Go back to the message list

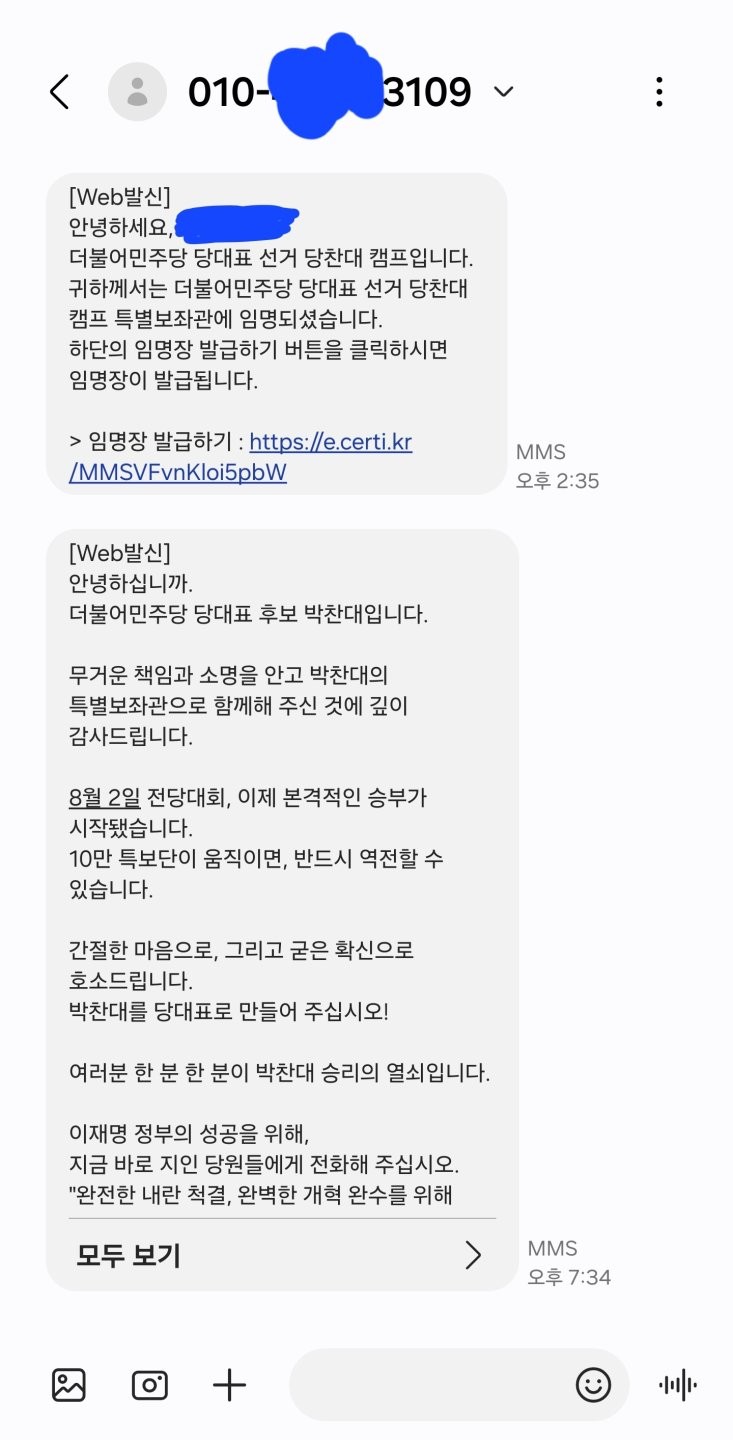click(60, 92)
